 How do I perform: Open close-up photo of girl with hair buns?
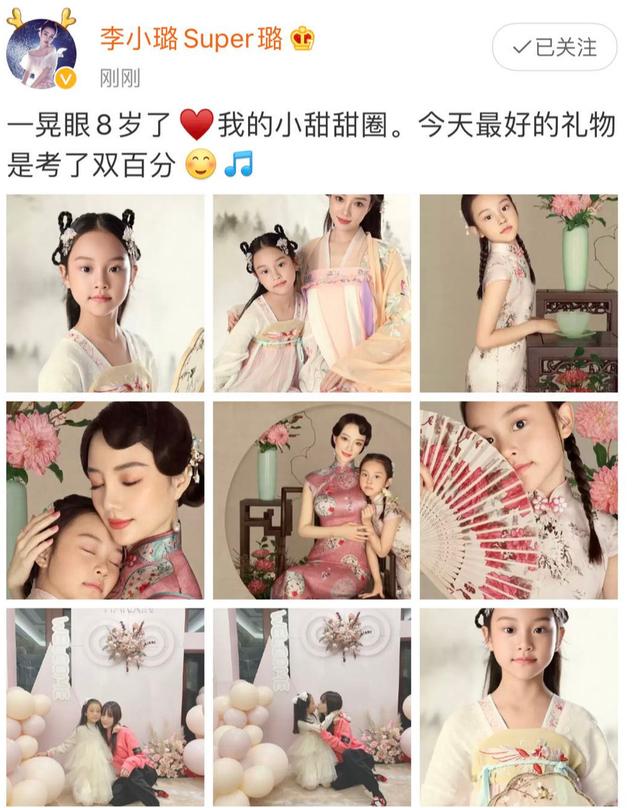[105, 293]
